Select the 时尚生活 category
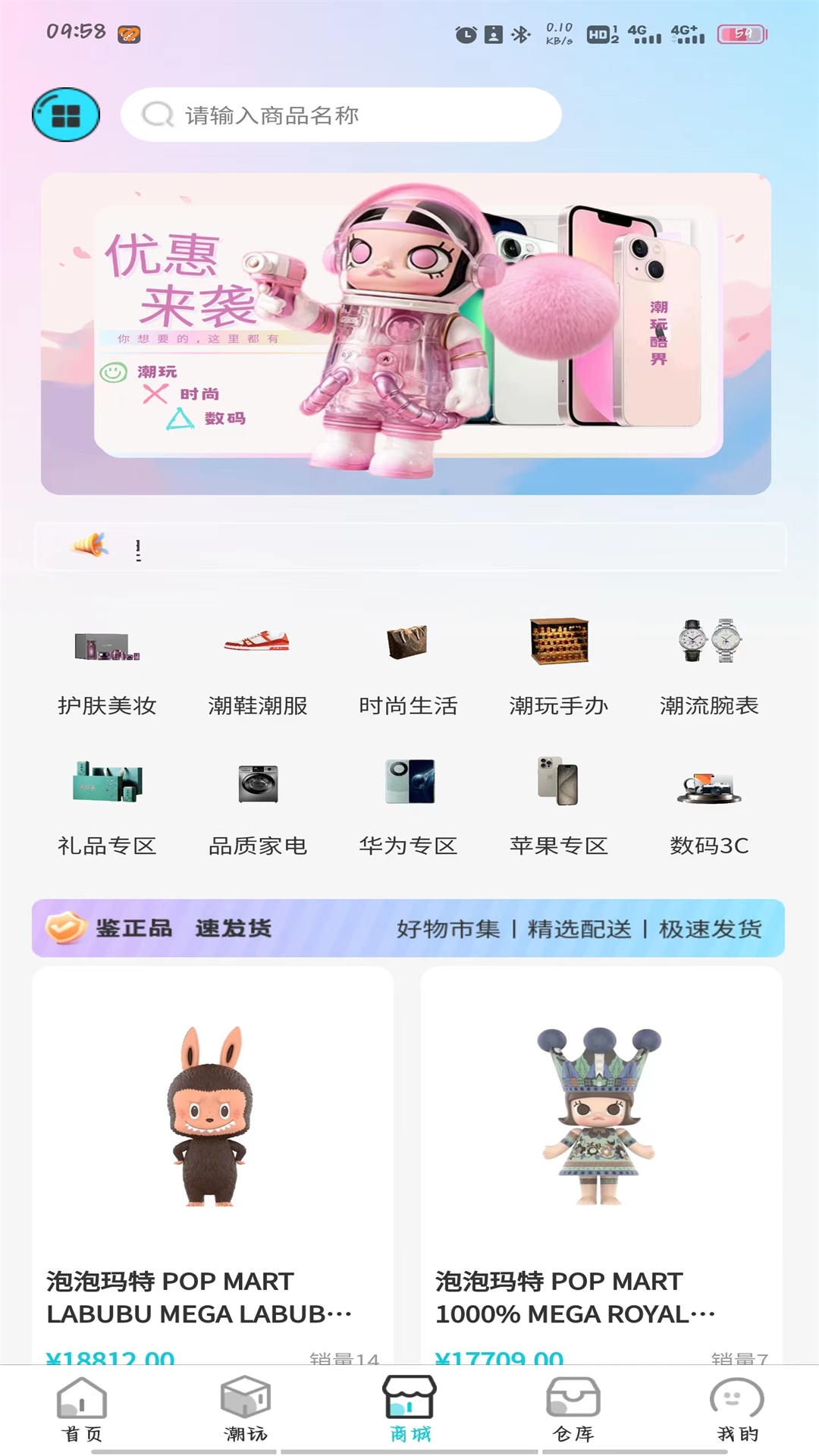This screenshot has height=1456, width=819. coord(408,667)
